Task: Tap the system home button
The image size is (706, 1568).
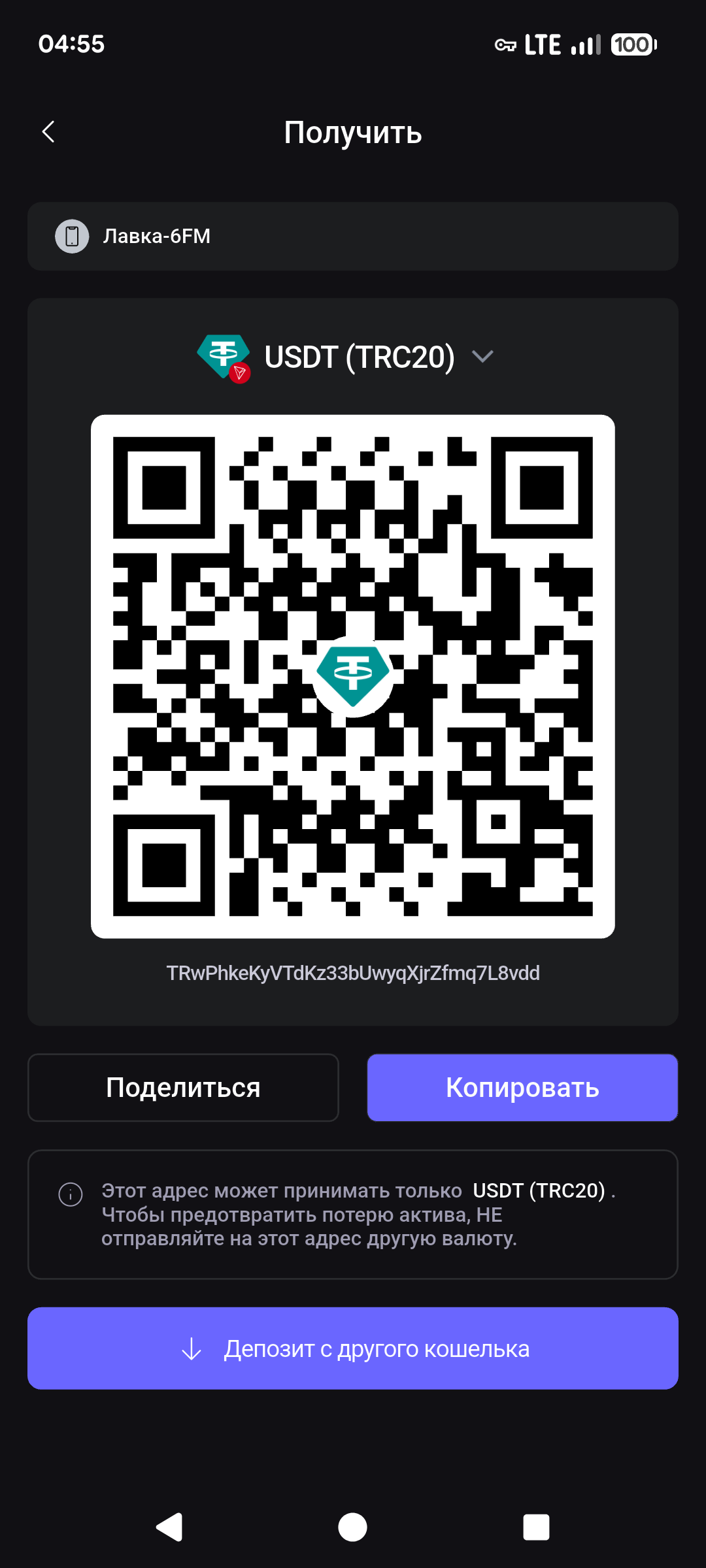Action: [x=352, y=1527]
